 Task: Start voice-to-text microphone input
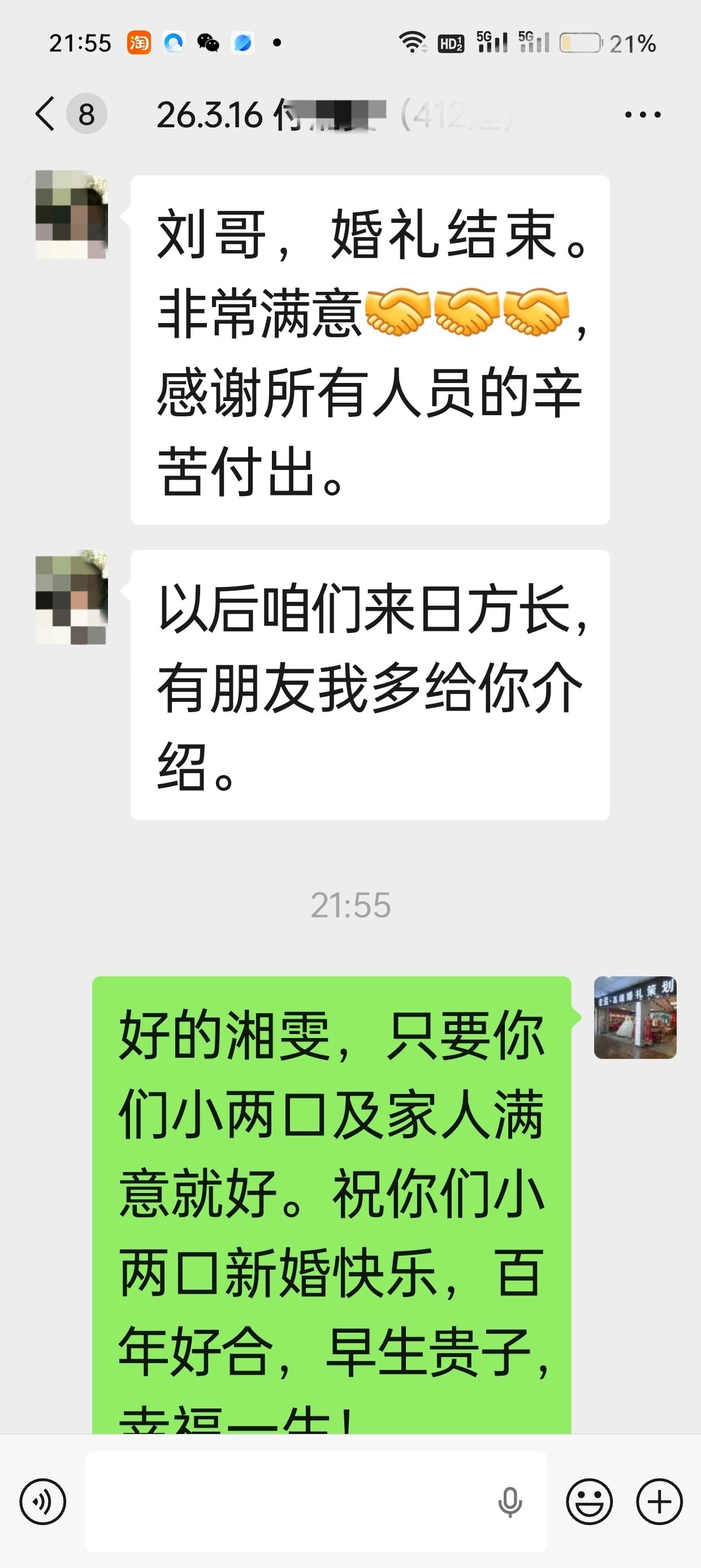510,1502
